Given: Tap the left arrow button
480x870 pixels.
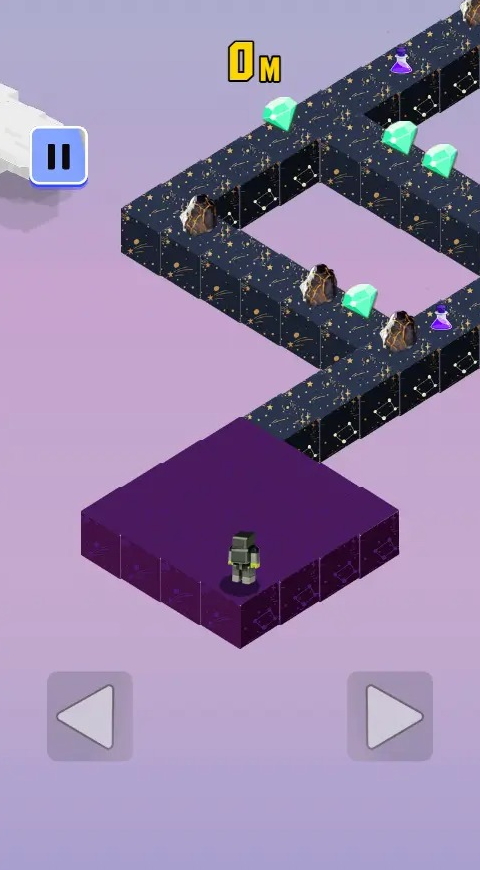Looking at the screenshot, I should pos(89,716).
